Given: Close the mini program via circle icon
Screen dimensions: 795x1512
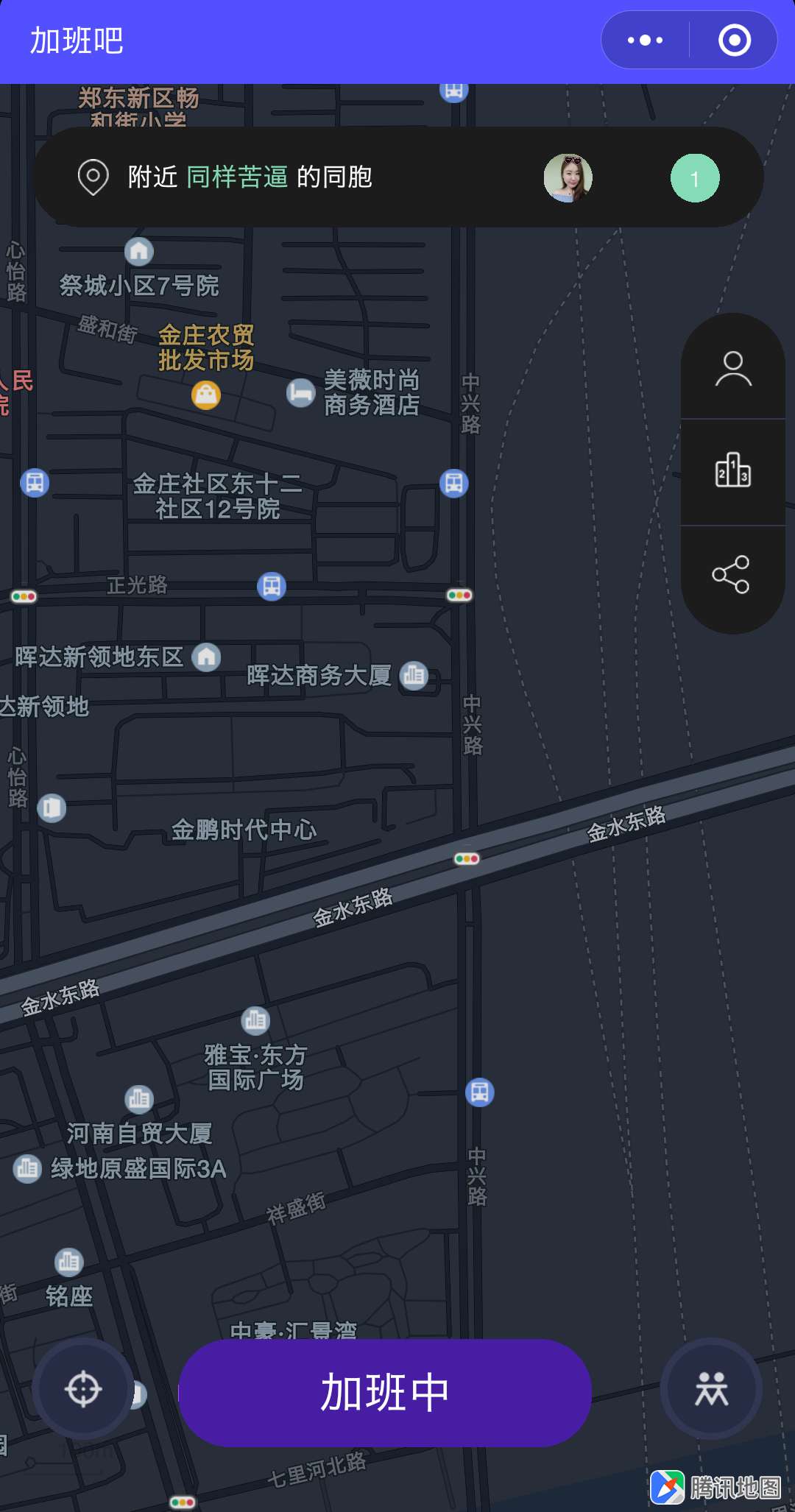Looking at the screenshot, I should point(734,40).
